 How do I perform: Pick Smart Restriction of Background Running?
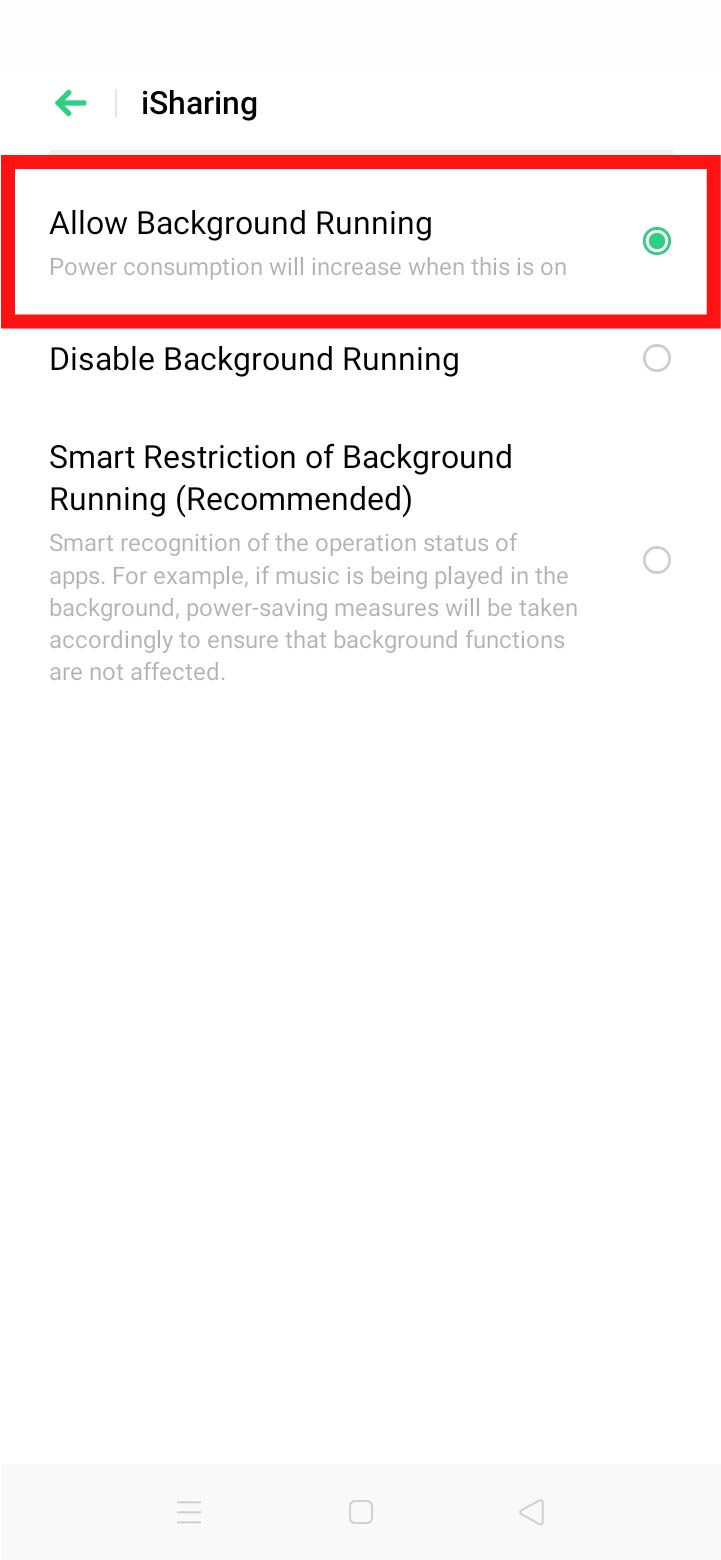click(x=360, y=561)
